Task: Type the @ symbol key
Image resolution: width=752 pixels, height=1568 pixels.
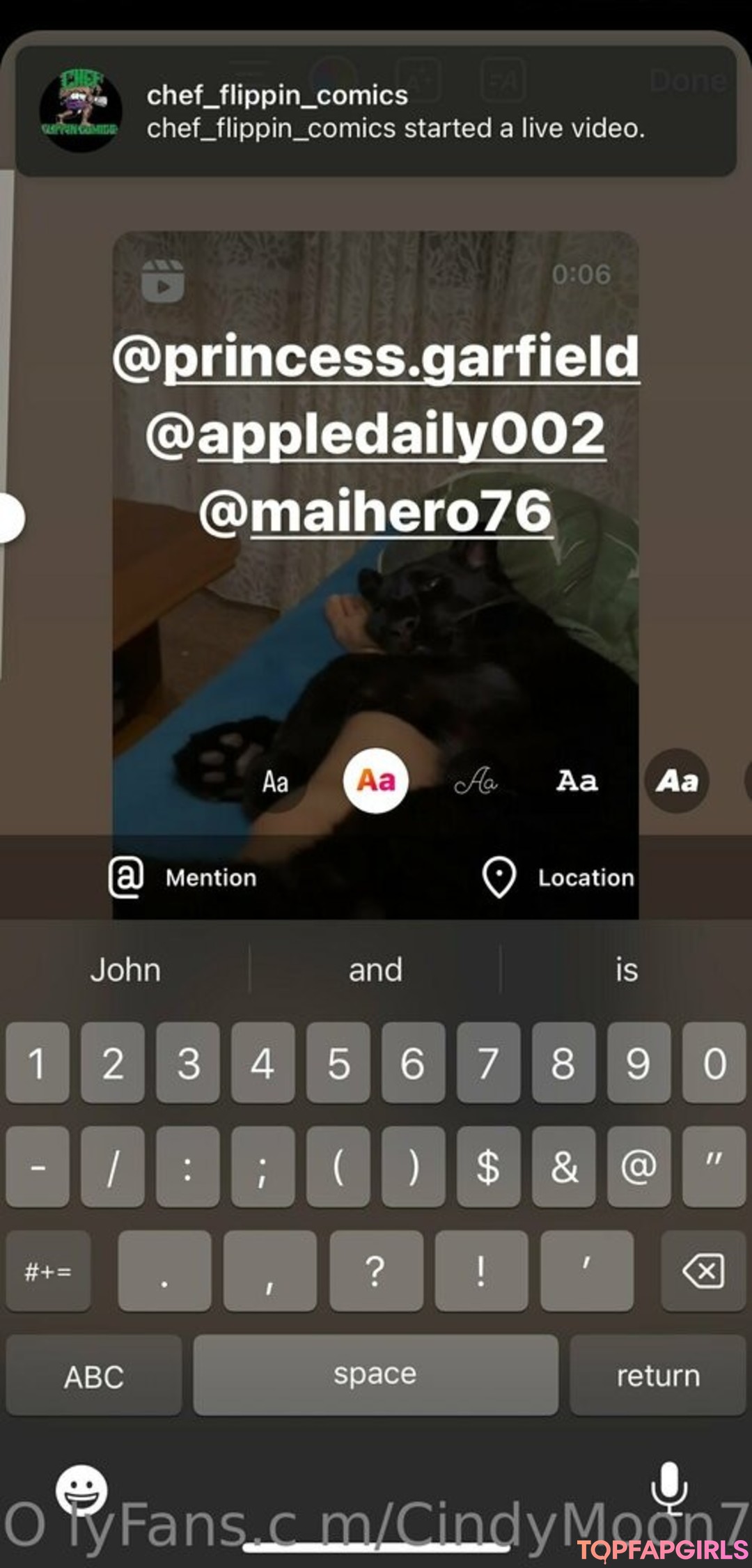Action: (639, 1167)
